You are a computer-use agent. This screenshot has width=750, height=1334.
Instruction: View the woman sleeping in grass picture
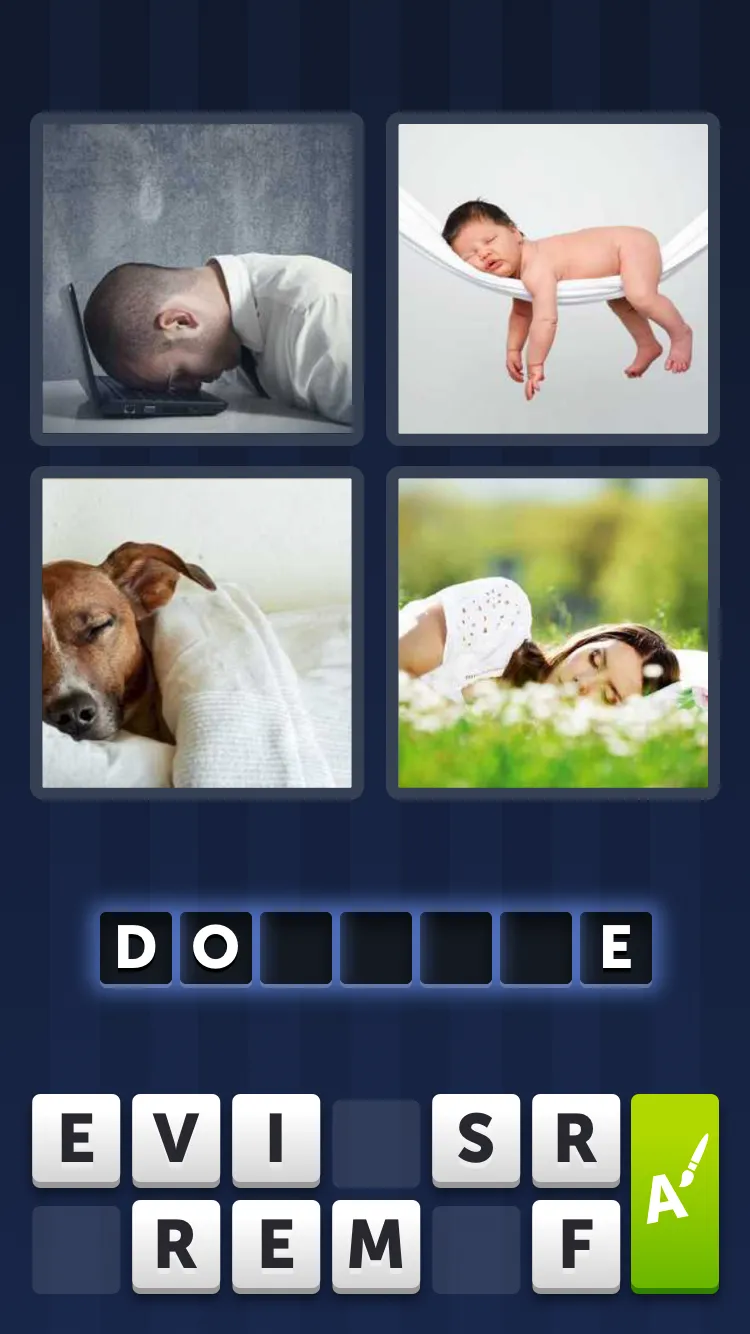pos(553,633)
